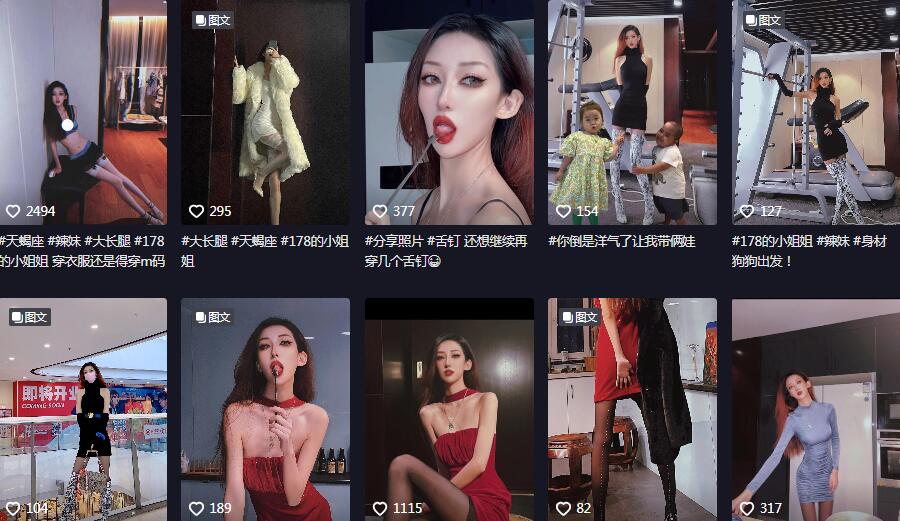
Task: Open the post with 2494 likes
Action: [x=83, y=110]
